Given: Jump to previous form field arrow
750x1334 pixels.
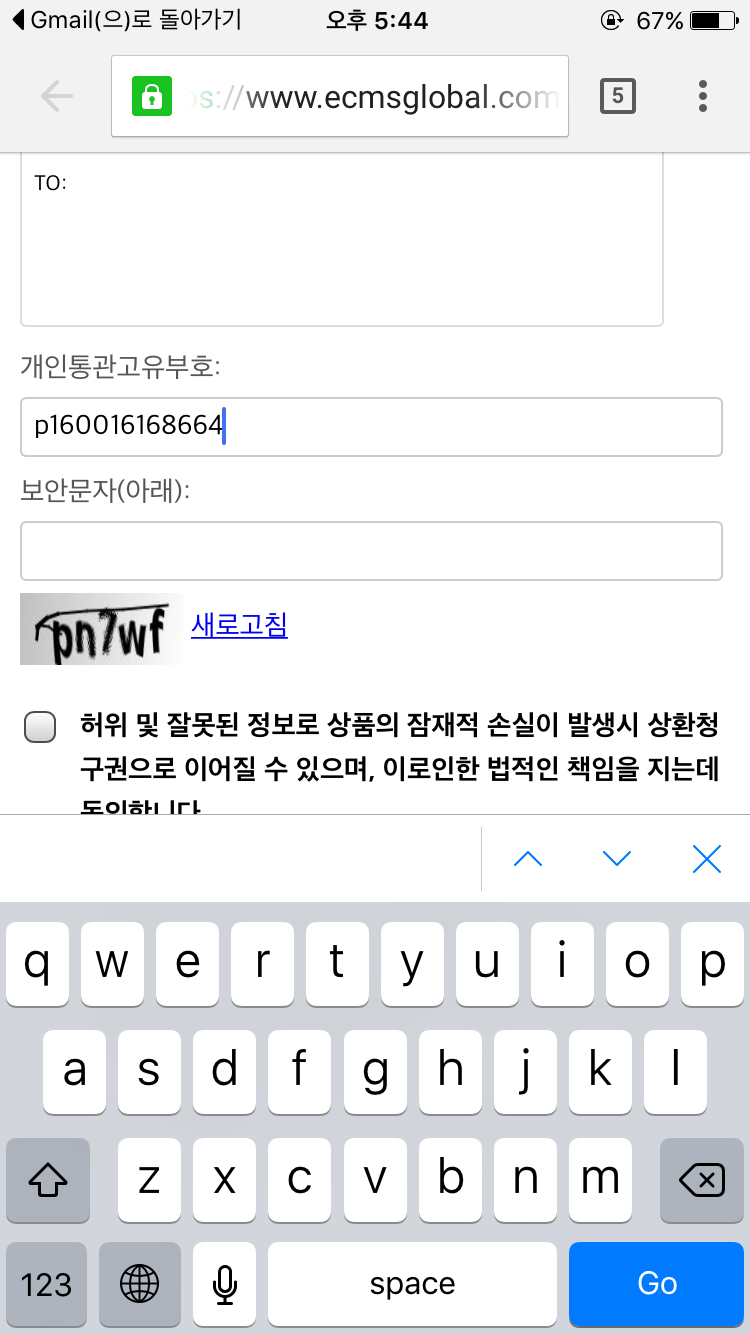Looking at the screenshot, I should coord(527,859).
